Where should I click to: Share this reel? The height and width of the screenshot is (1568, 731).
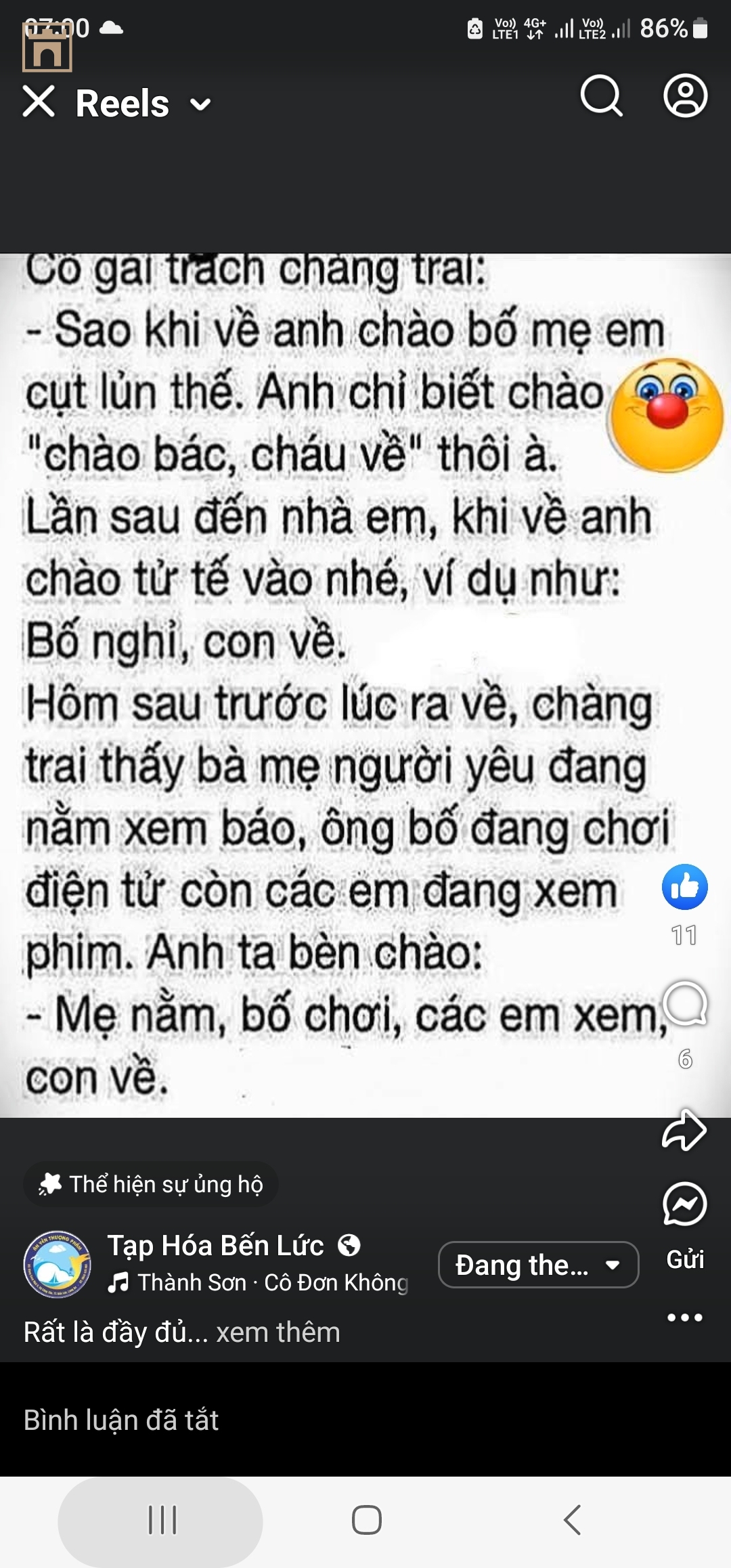(x=684, y=1131)
